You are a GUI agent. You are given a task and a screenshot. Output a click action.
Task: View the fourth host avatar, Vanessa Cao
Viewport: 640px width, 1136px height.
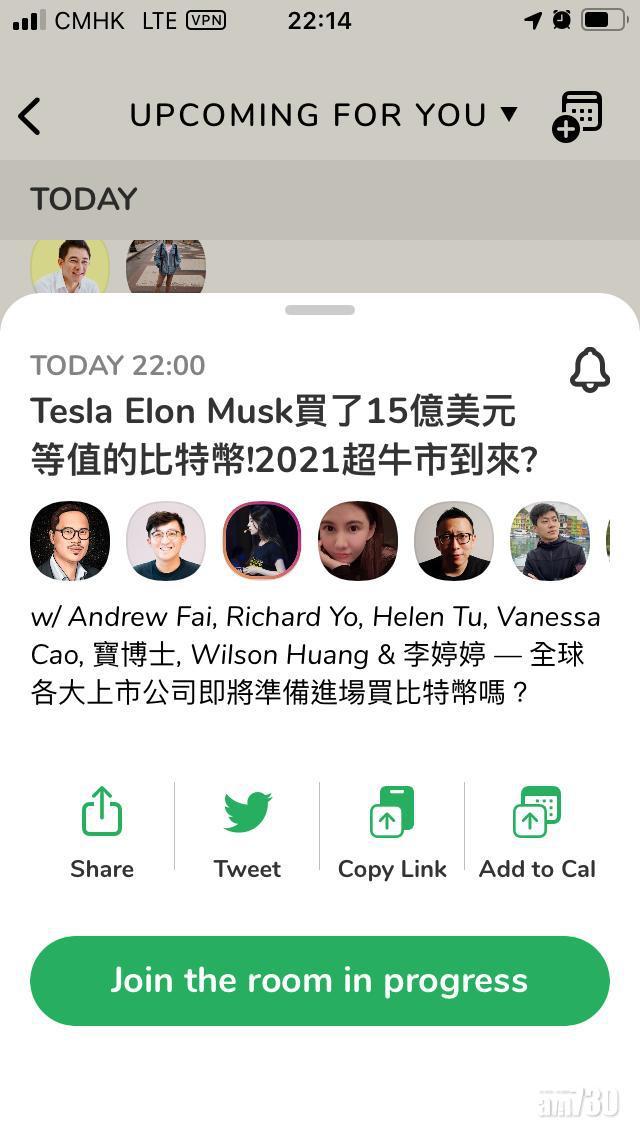pos(358,541)
